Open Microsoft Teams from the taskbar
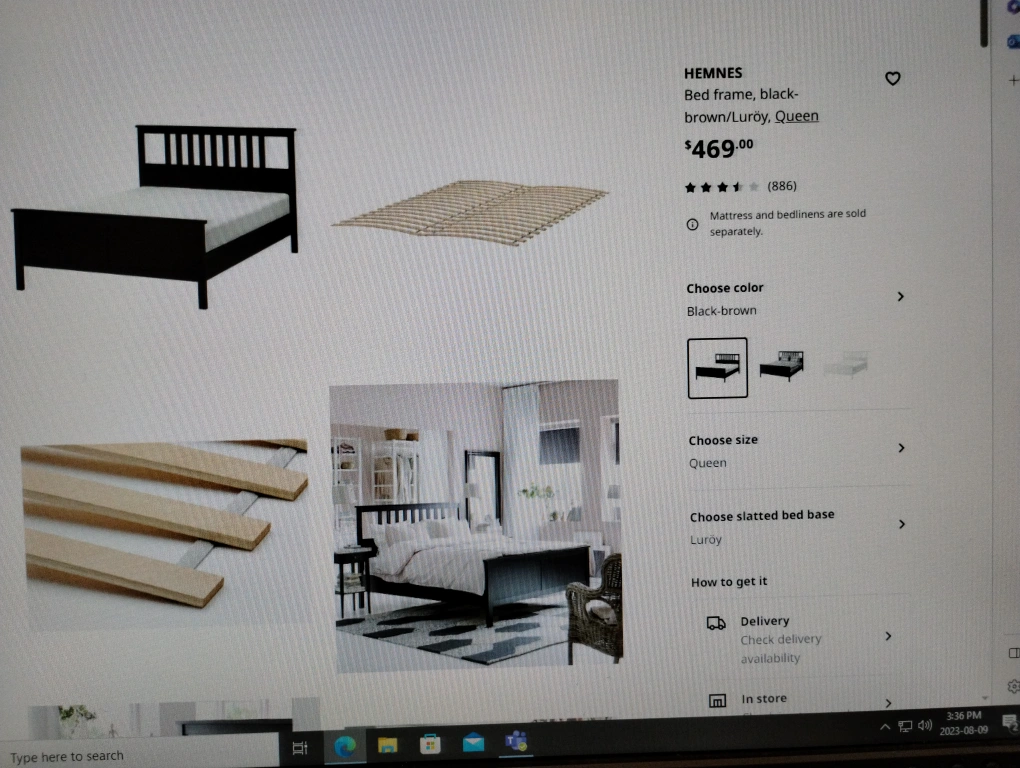The image size is (1020, 768). coord(516,742)
